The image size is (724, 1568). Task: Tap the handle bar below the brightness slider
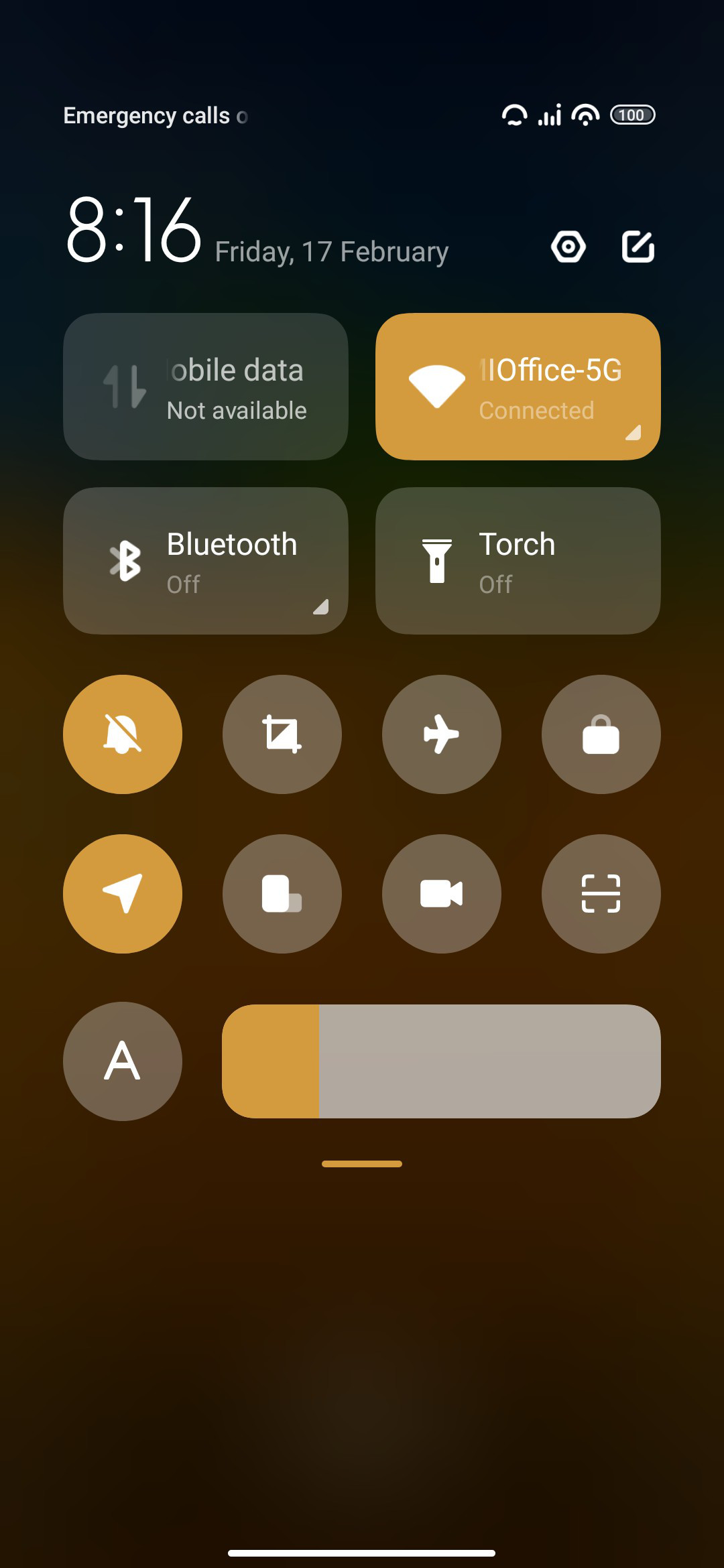pos(362,1164)
